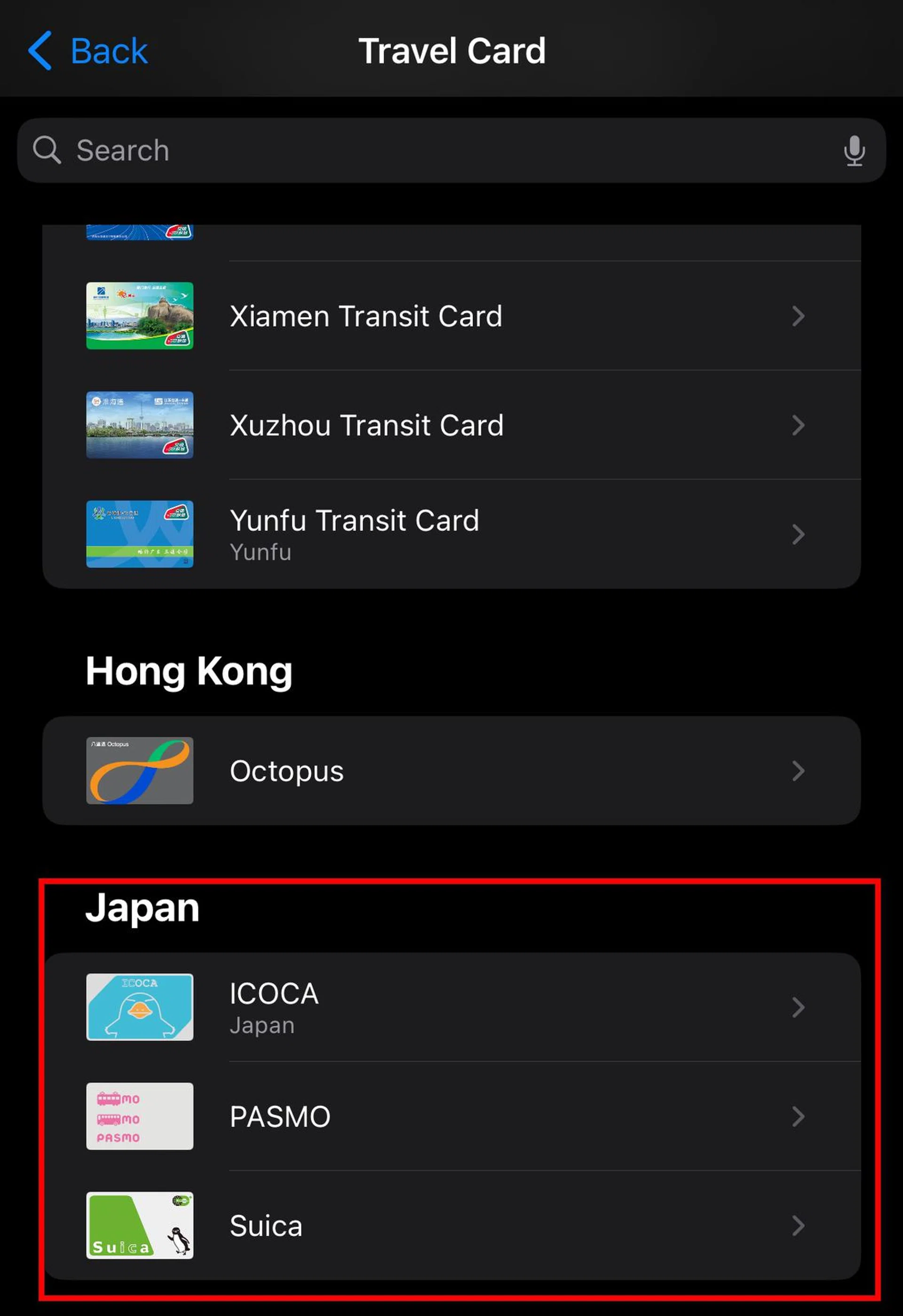Select Xiamen Transit Card
This screenshot has height=1316, width=903.
tap(451, 316)
